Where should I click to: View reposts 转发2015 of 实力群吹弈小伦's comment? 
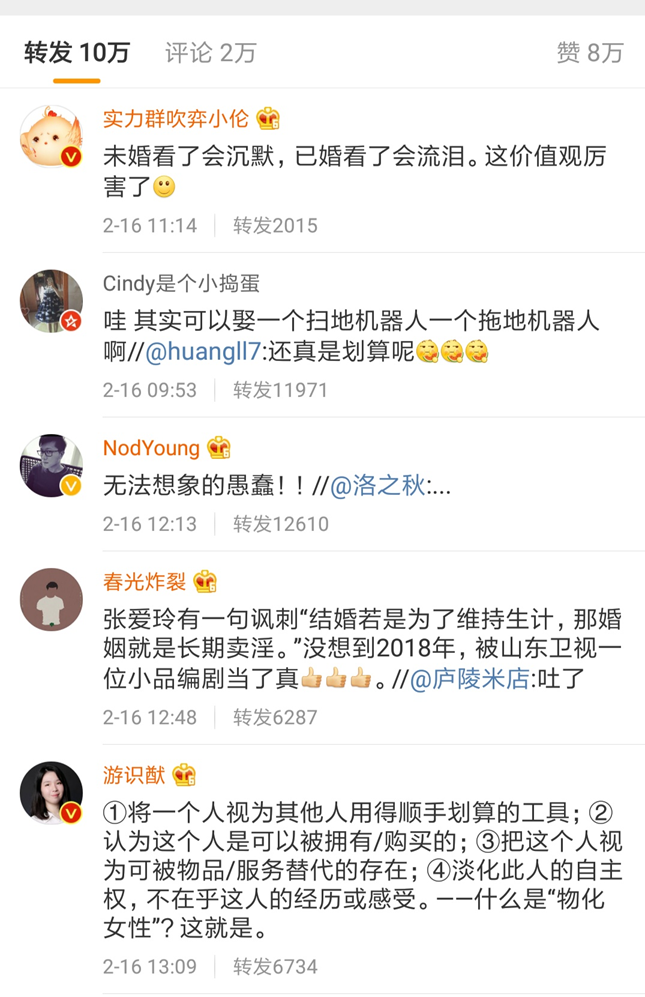275,225
